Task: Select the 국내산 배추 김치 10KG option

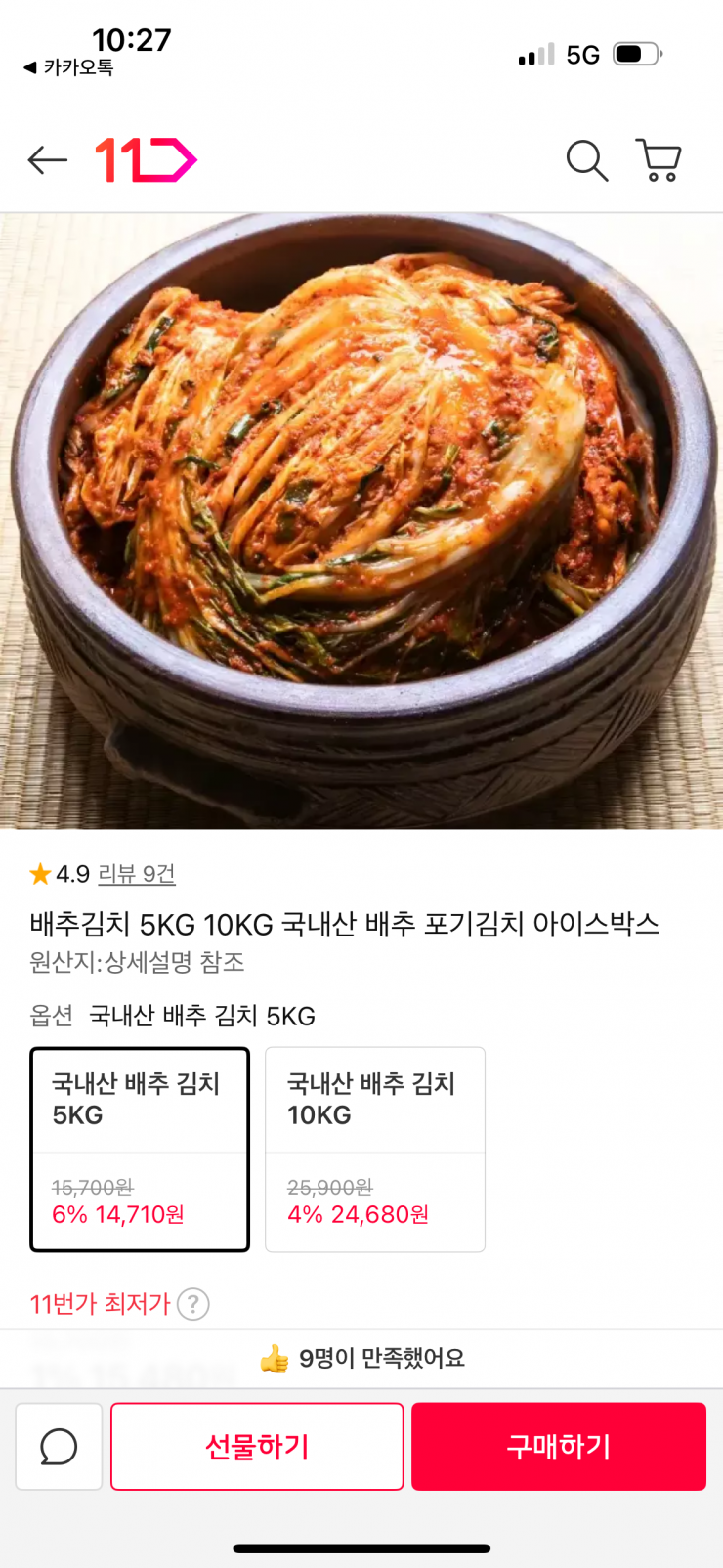Action: (375, 1098)
